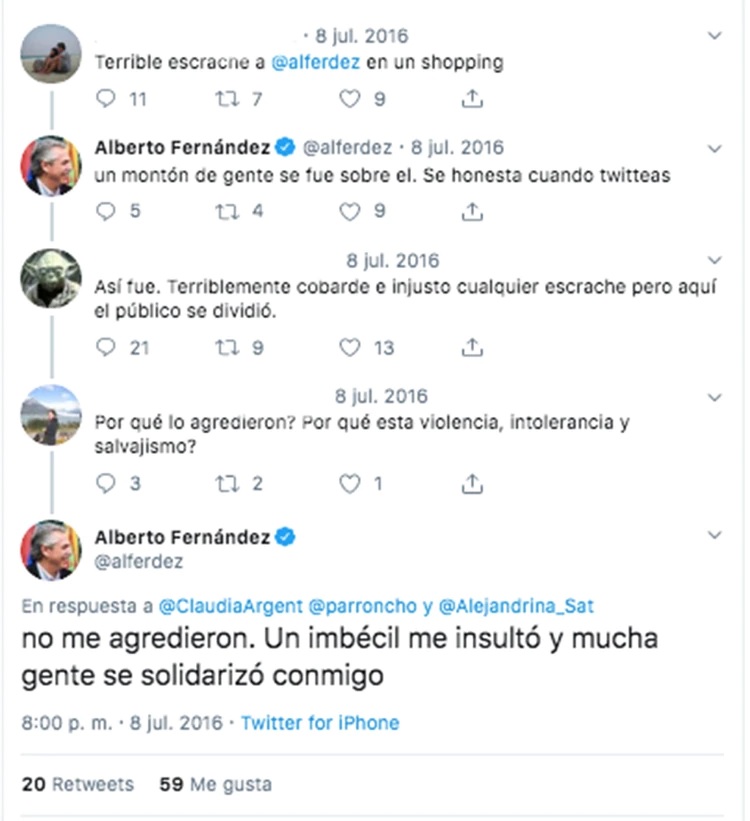Like the 'Por qué lo agredieron' tweet
This screenshot has width=750, height=821.
click(x=349, y=483)
